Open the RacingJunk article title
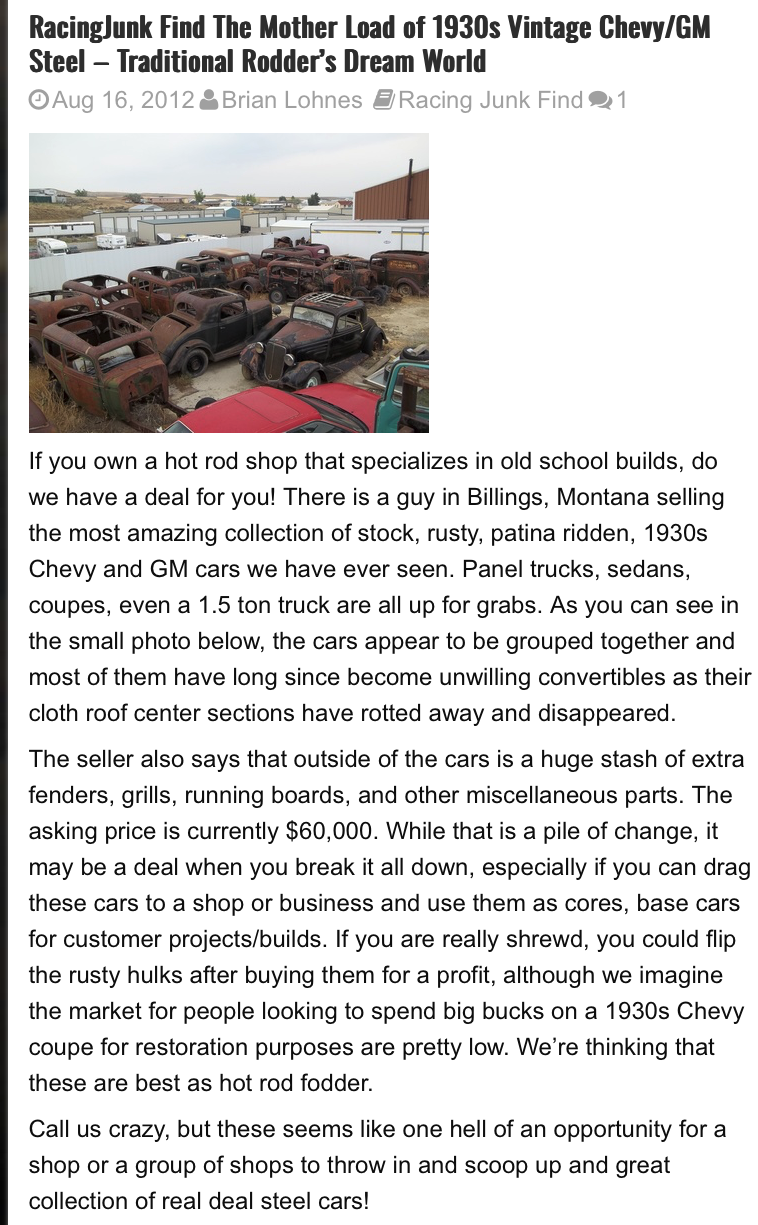 click(369, 44)
